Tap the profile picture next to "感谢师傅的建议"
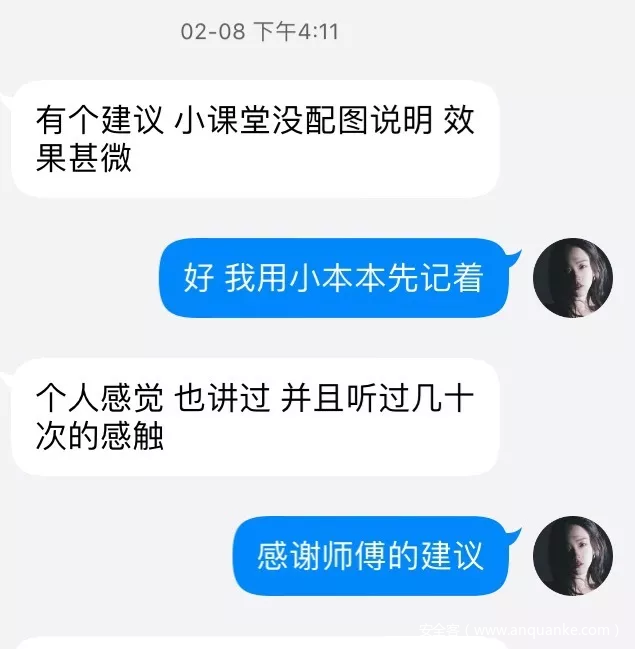This screenshot has height=649, width=635. [572, 556]
